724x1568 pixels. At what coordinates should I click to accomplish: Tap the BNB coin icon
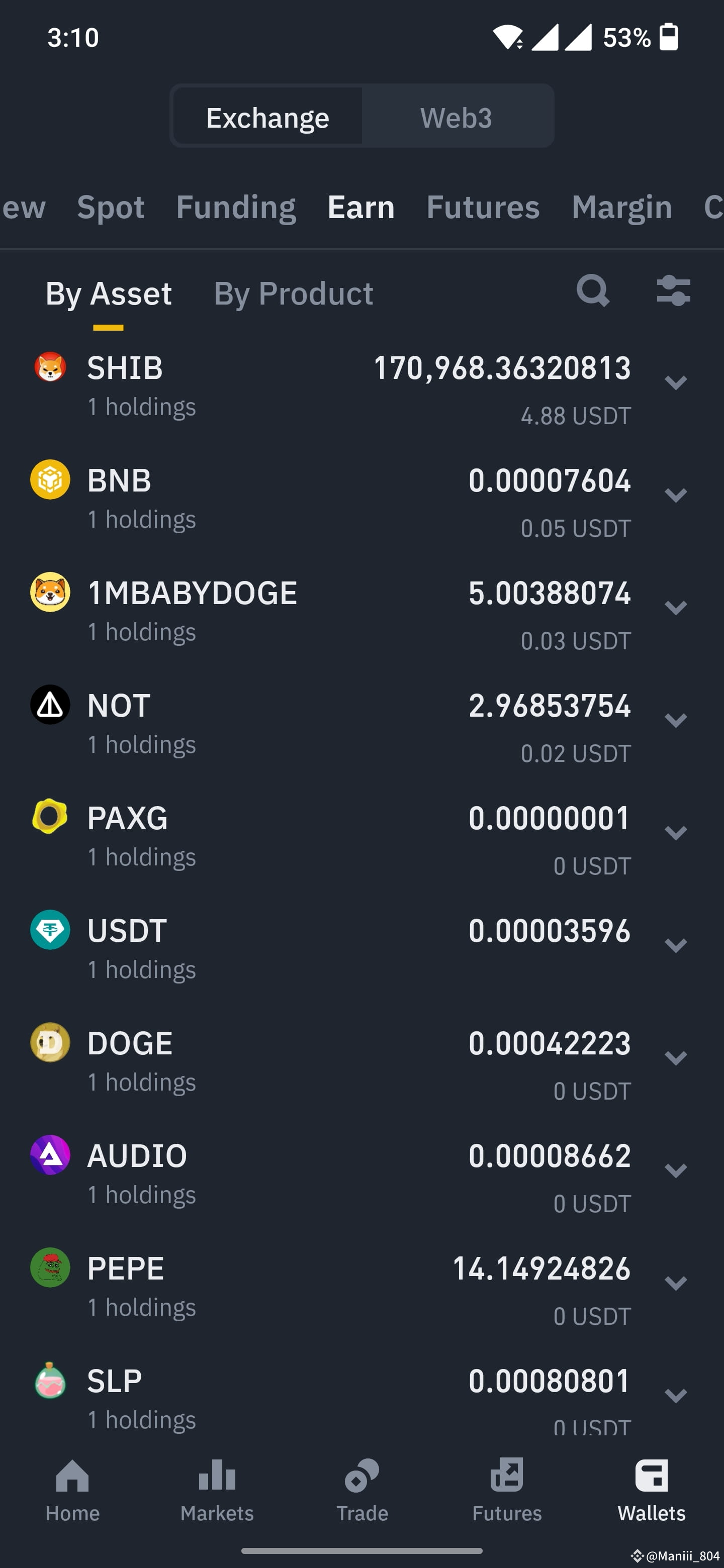point(50,479)
